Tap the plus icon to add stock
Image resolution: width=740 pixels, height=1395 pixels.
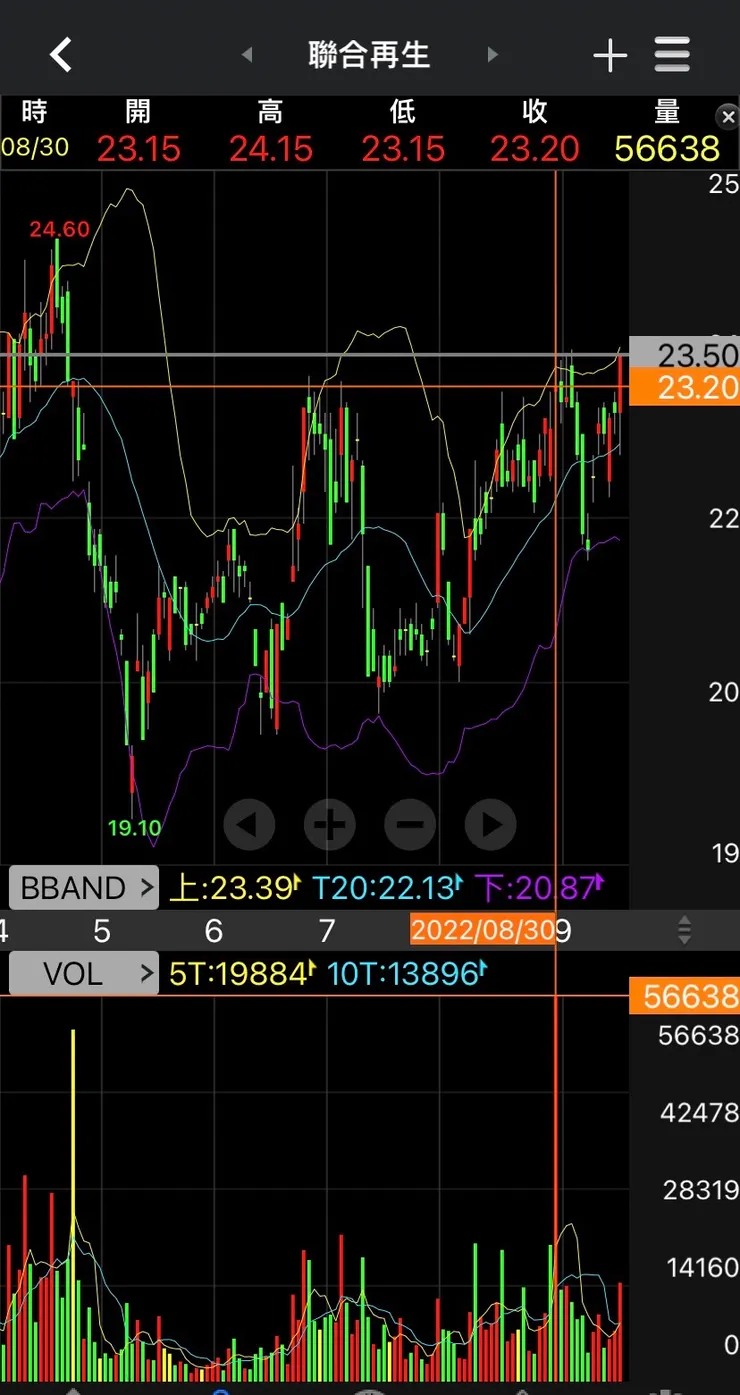pos(609,56)
